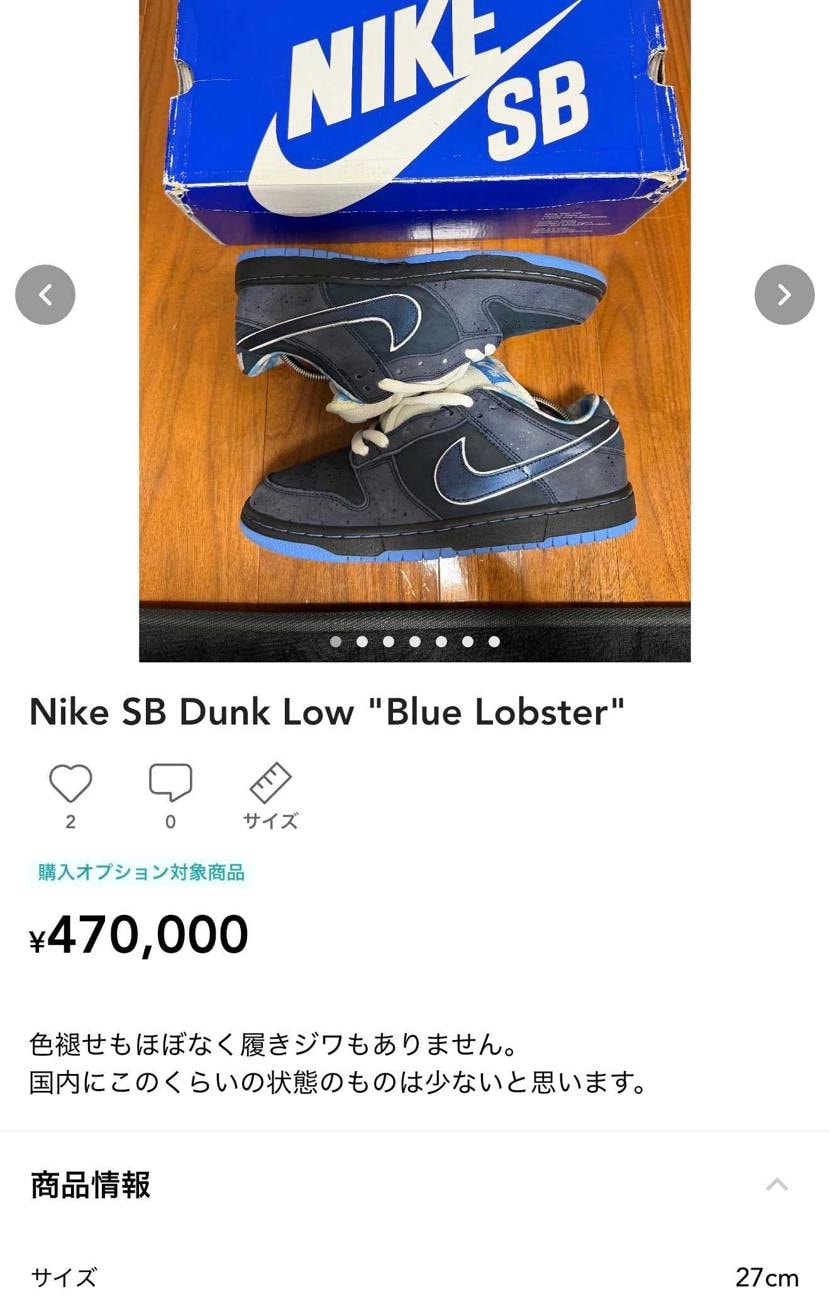830x1304 pixels.
Task: Select the left arrow on the photo carousel
Action: tap(45, 294)
